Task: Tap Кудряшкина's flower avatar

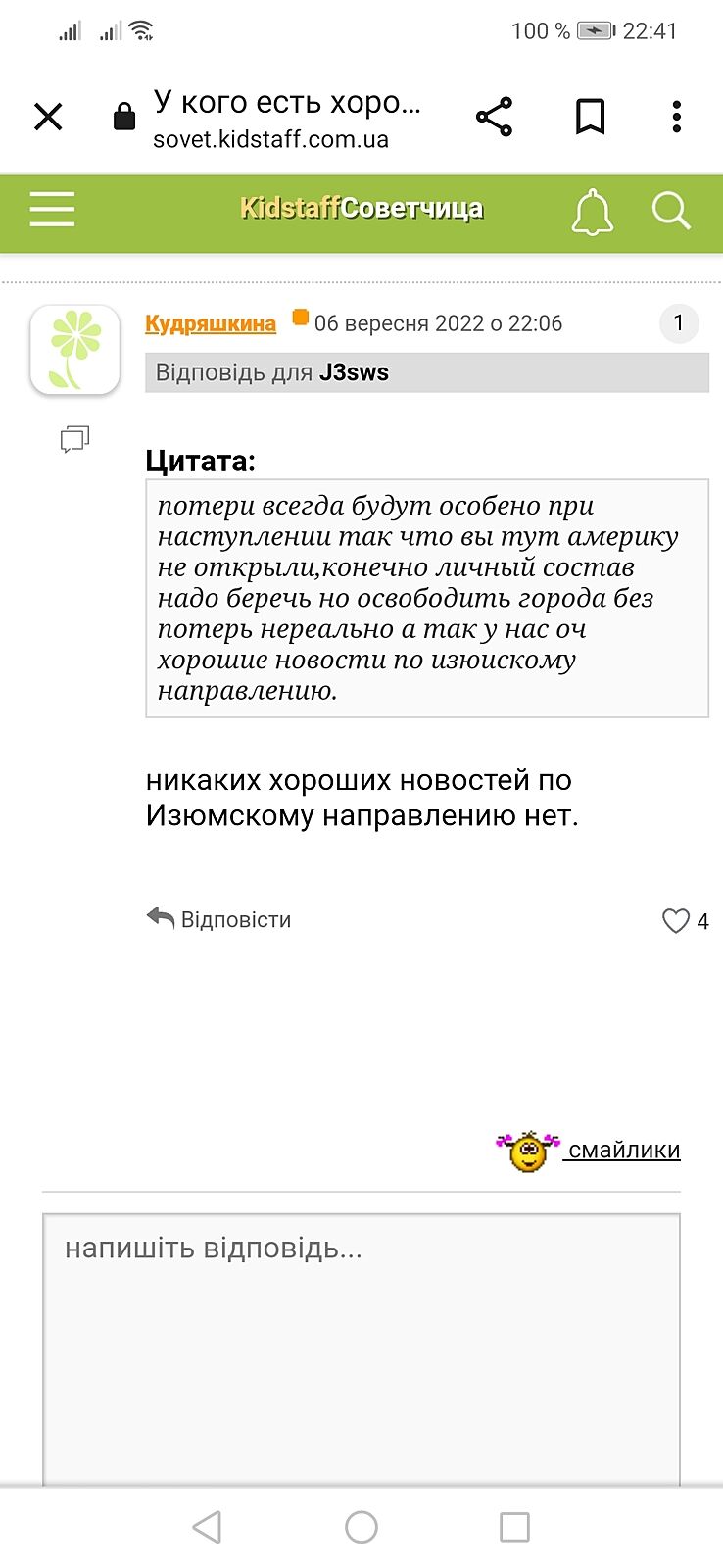Action: (75, 350)
